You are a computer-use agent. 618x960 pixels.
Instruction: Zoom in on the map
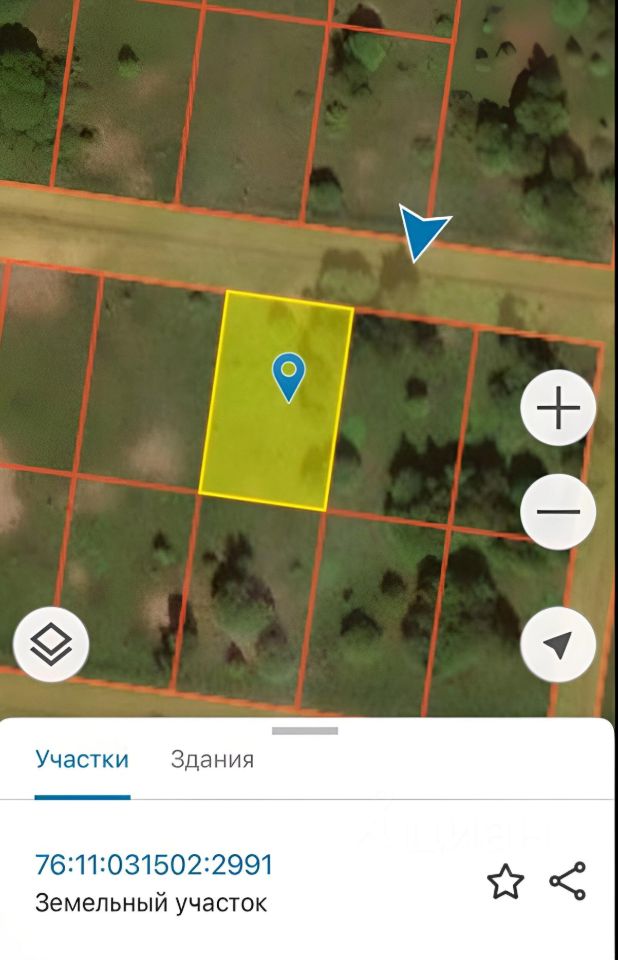pyautogui.click(x=558, y=409)
